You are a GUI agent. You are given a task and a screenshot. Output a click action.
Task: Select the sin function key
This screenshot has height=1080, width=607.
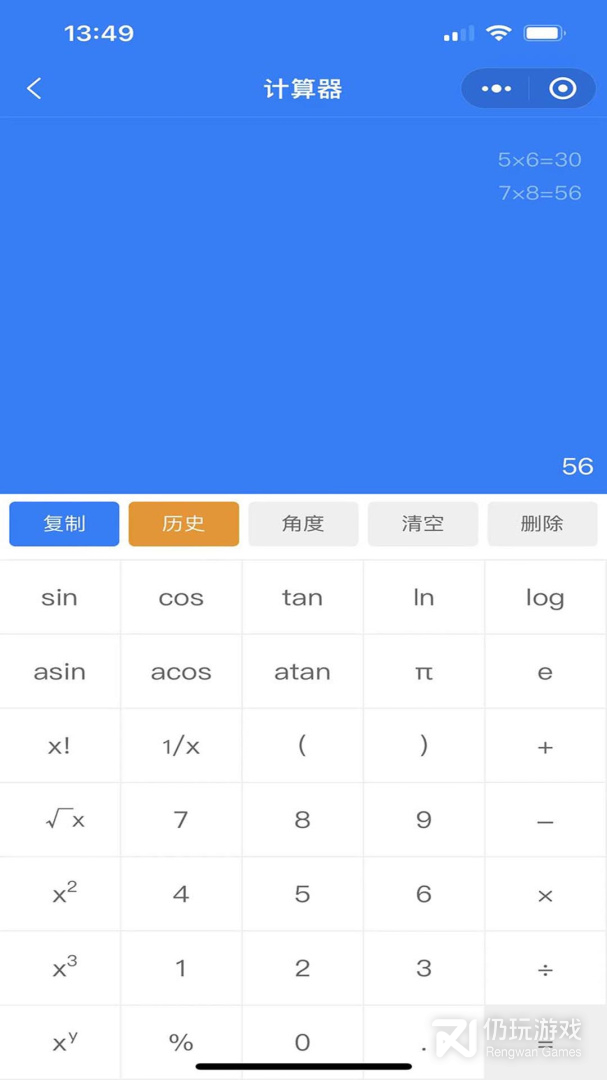click(x=60, y=598)
